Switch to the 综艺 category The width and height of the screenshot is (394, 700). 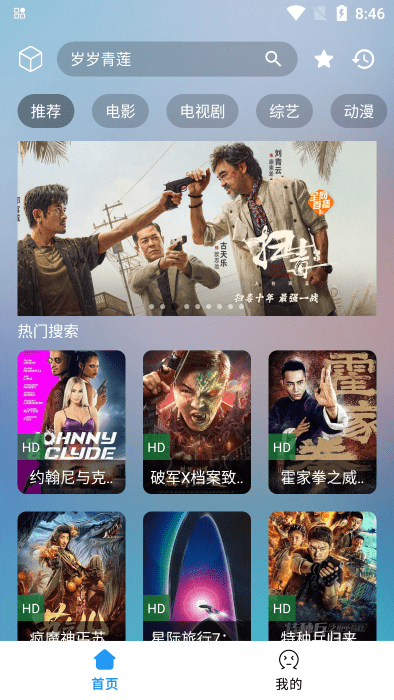coord(284,111)
